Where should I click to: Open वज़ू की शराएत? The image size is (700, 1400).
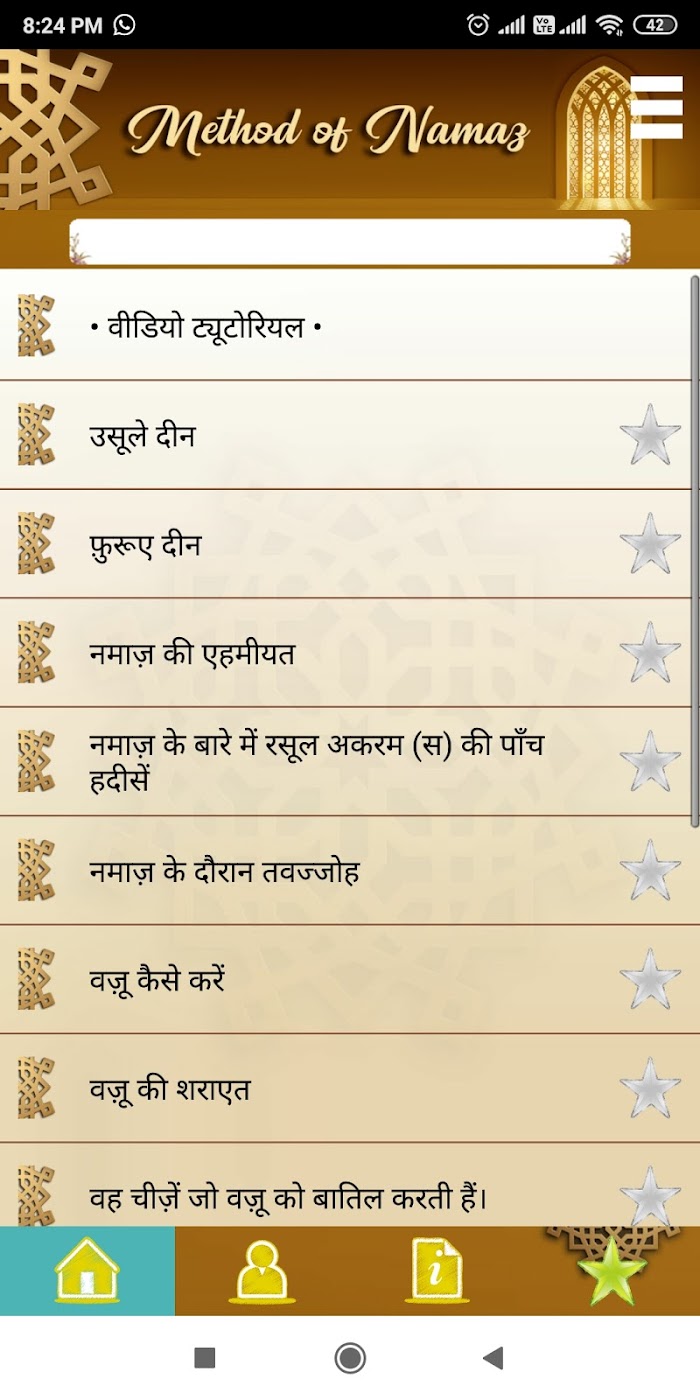350,1089
